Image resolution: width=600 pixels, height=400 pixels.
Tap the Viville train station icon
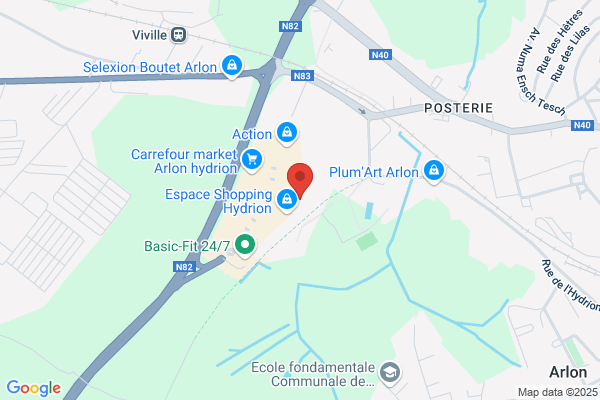click(178, 35)
